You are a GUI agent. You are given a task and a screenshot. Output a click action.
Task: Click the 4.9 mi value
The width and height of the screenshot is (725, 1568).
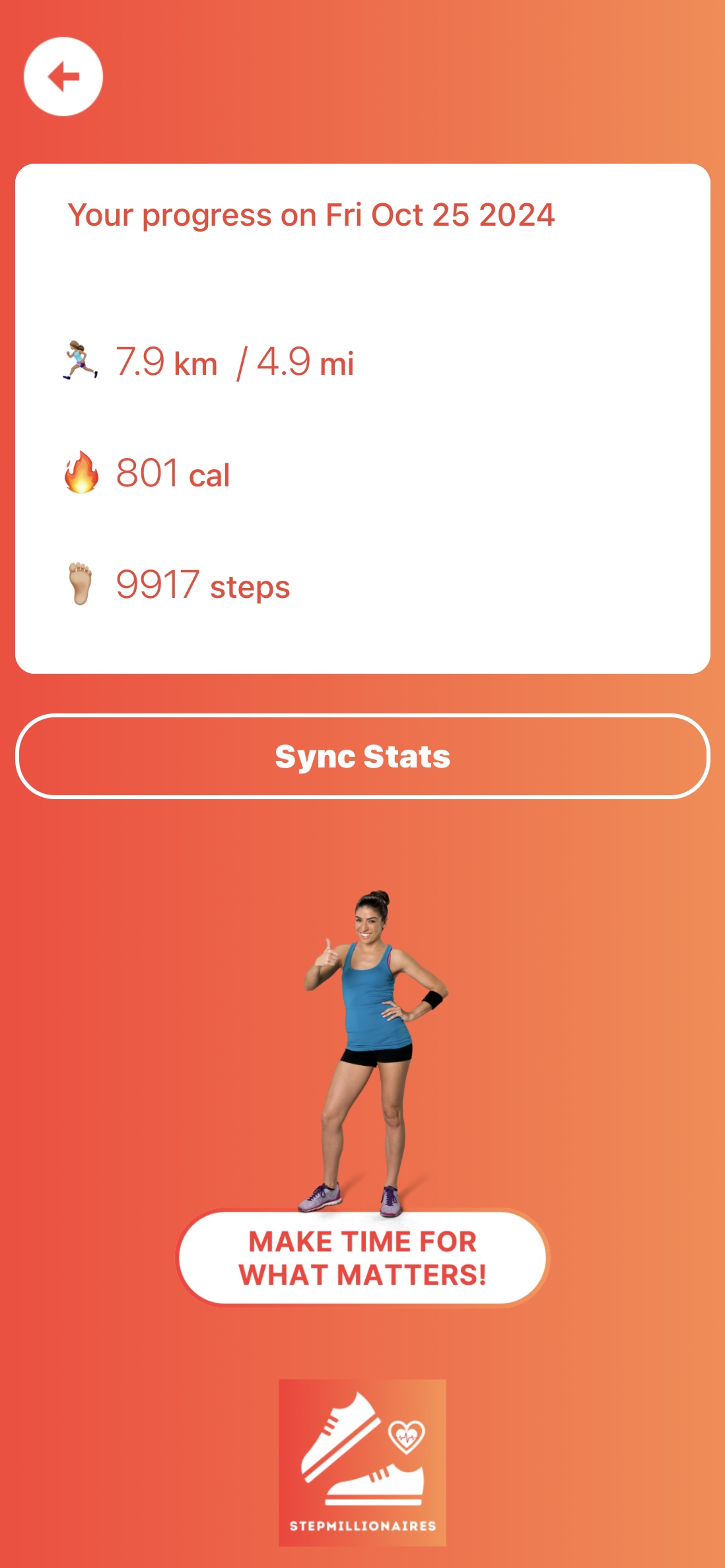305,360
